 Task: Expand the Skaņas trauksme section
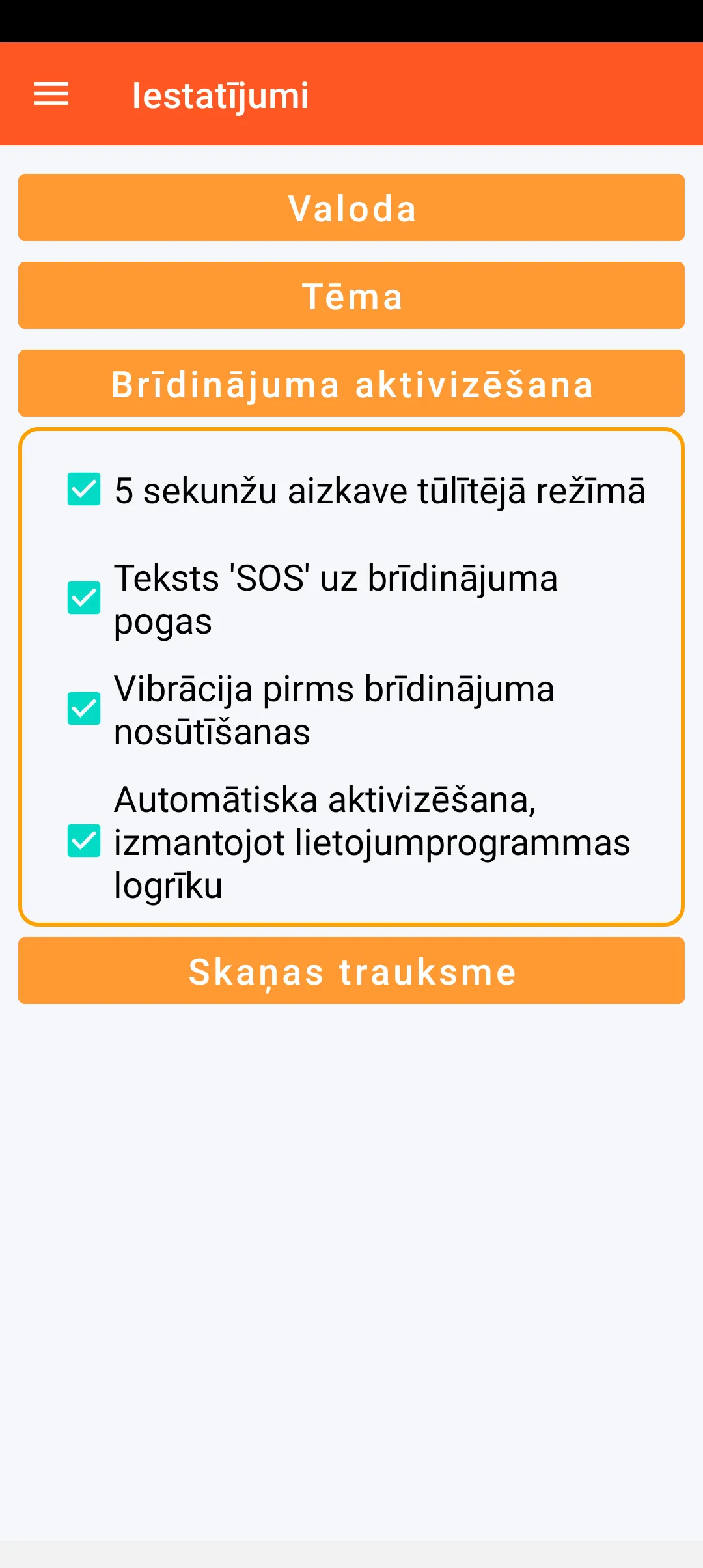coord(351,971)
